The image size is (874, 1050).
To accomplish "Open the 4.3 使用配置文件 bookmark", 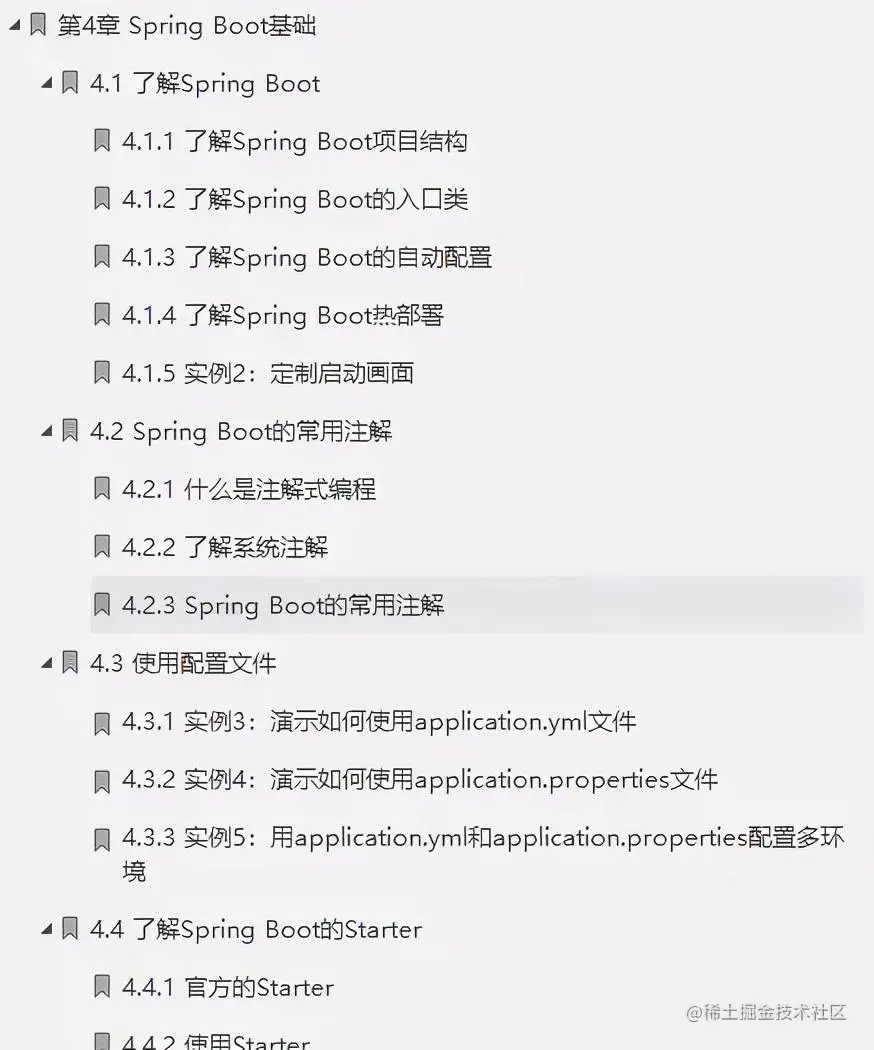I will (182, 663).
